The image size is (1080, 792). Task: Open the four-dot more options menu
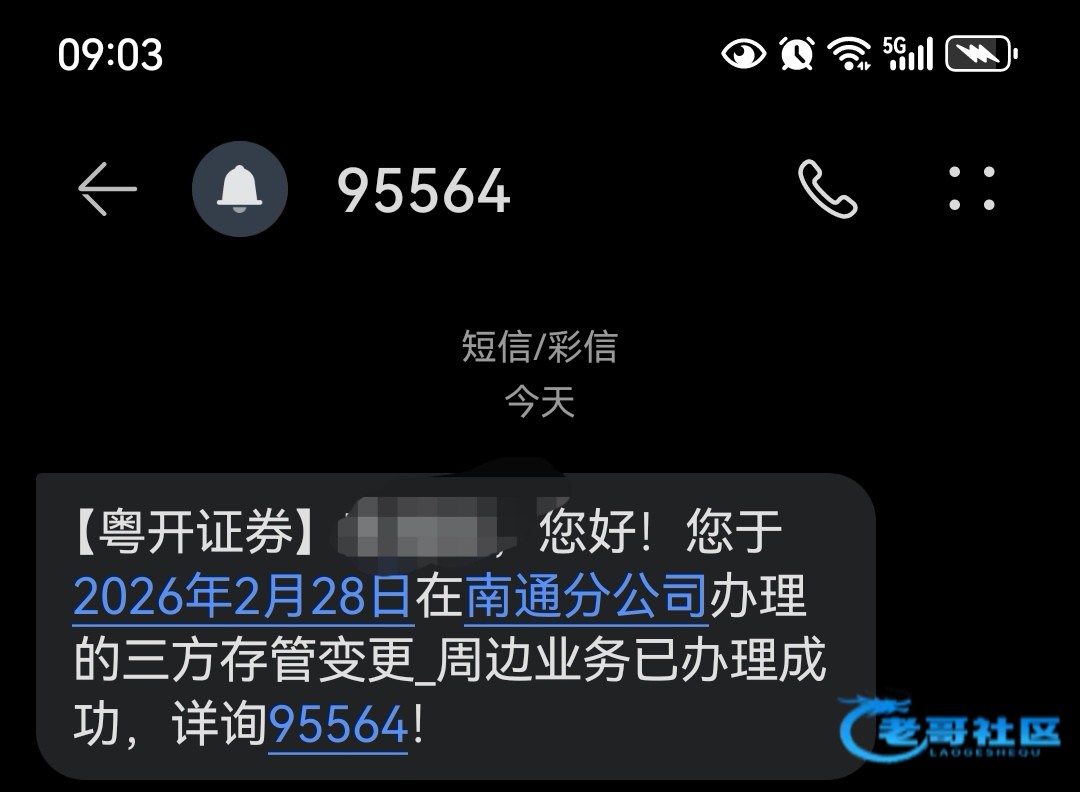[971, 189]
